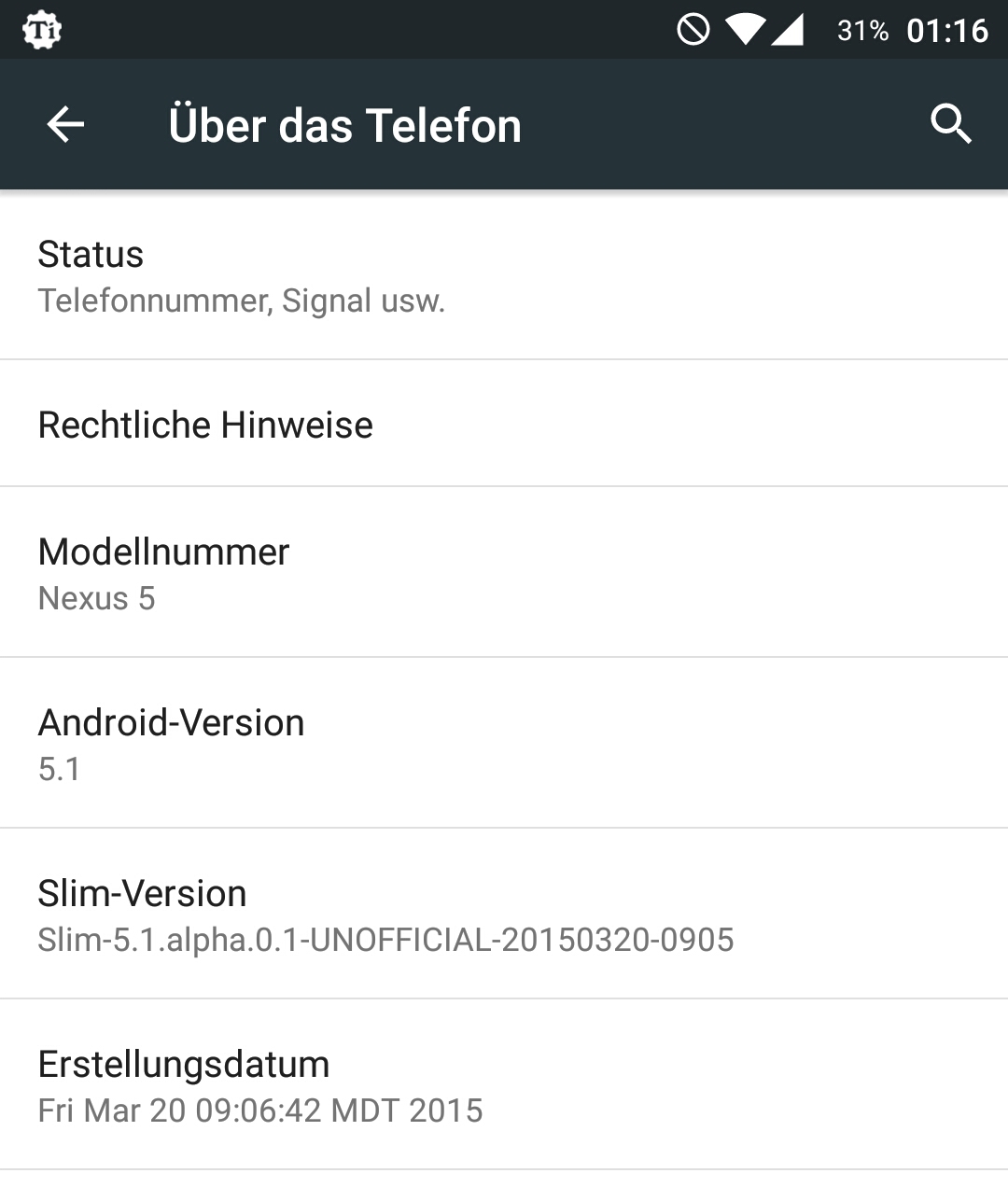Open the settings search
The height and width of the screenshot is (1187, 1008).
pos(950,124)
